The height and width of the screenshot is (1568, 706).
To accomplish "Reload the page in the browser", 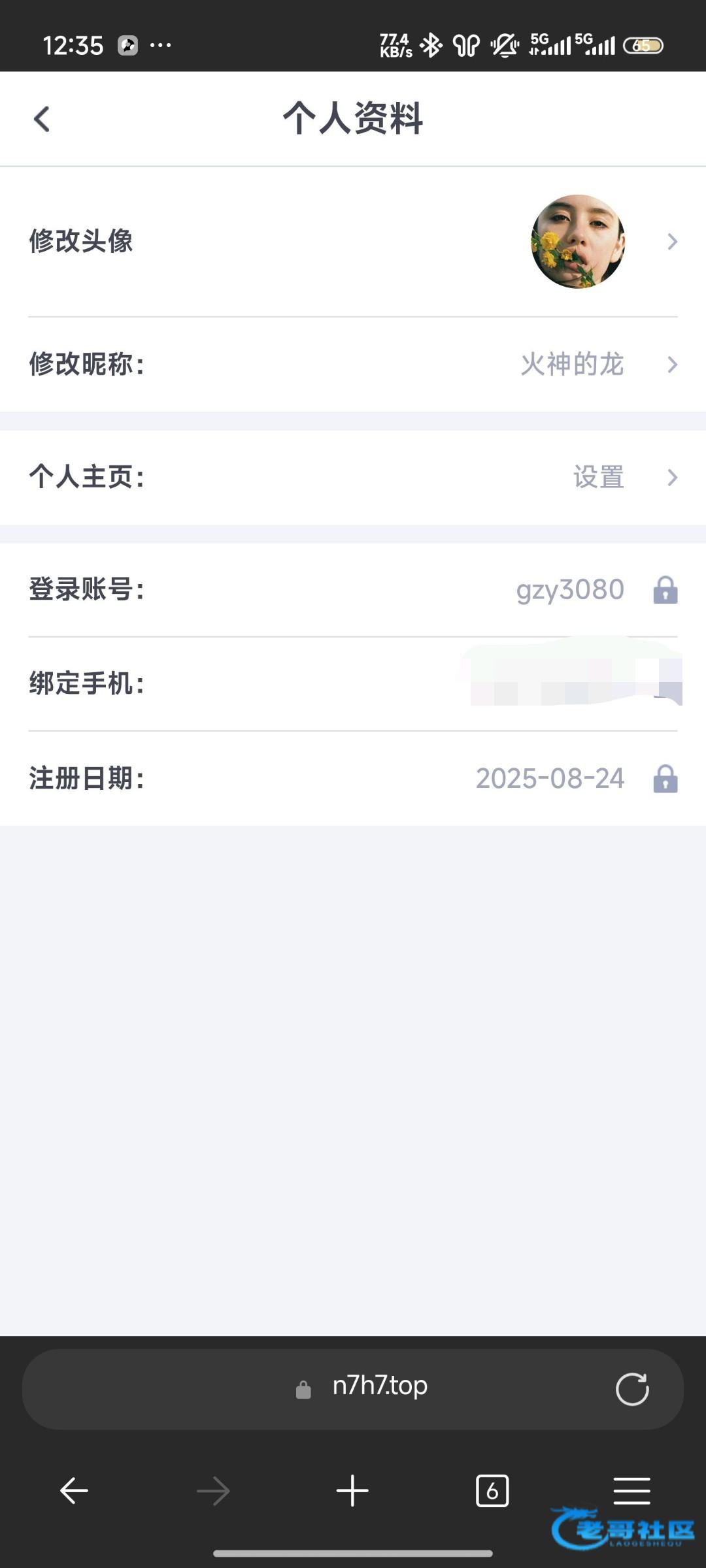I will (x=631, y=1388).
